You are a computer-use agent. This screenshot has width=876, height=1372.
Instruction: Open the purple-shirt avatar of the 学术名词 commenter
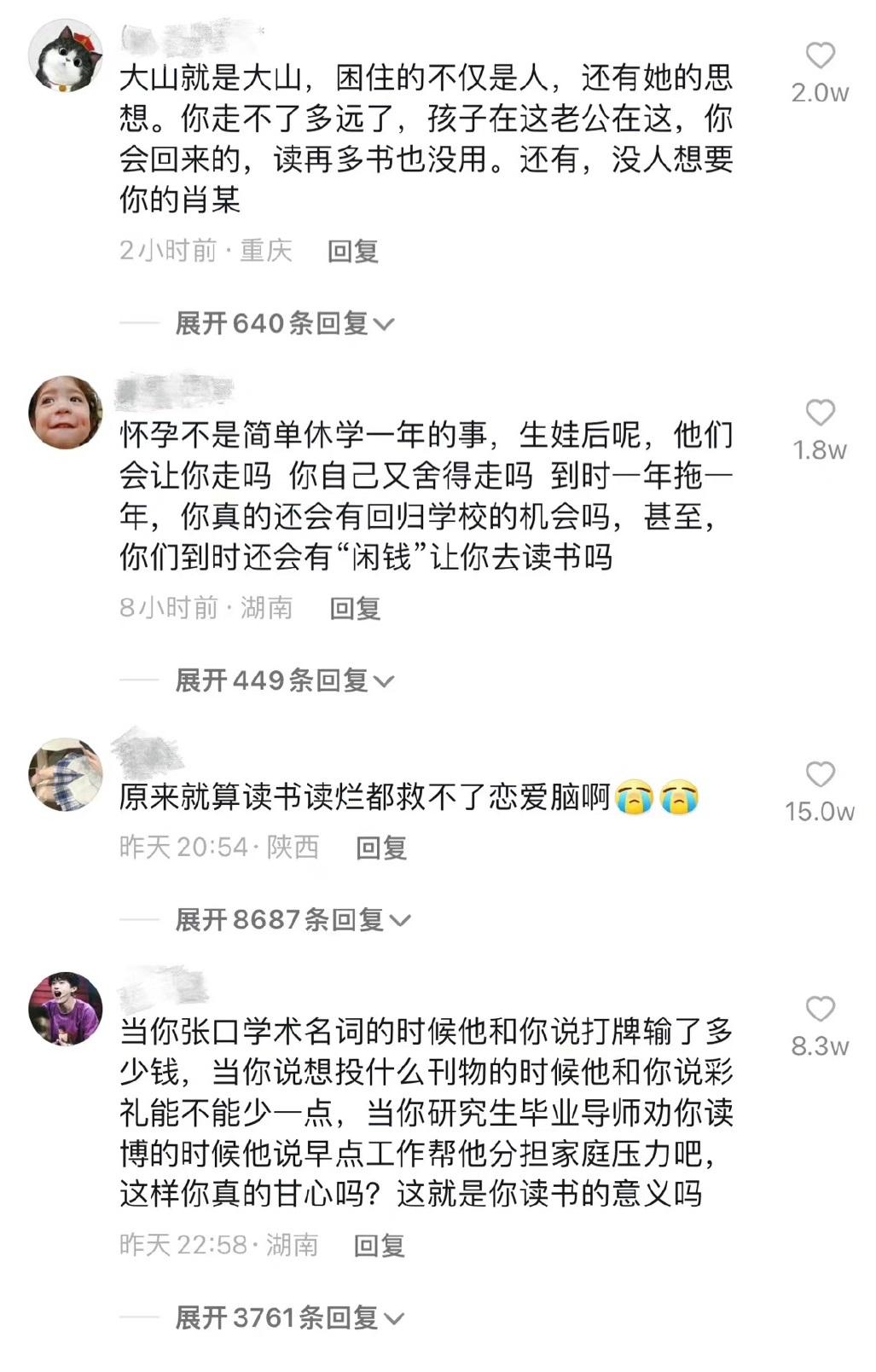click(x=66, y=1008)
